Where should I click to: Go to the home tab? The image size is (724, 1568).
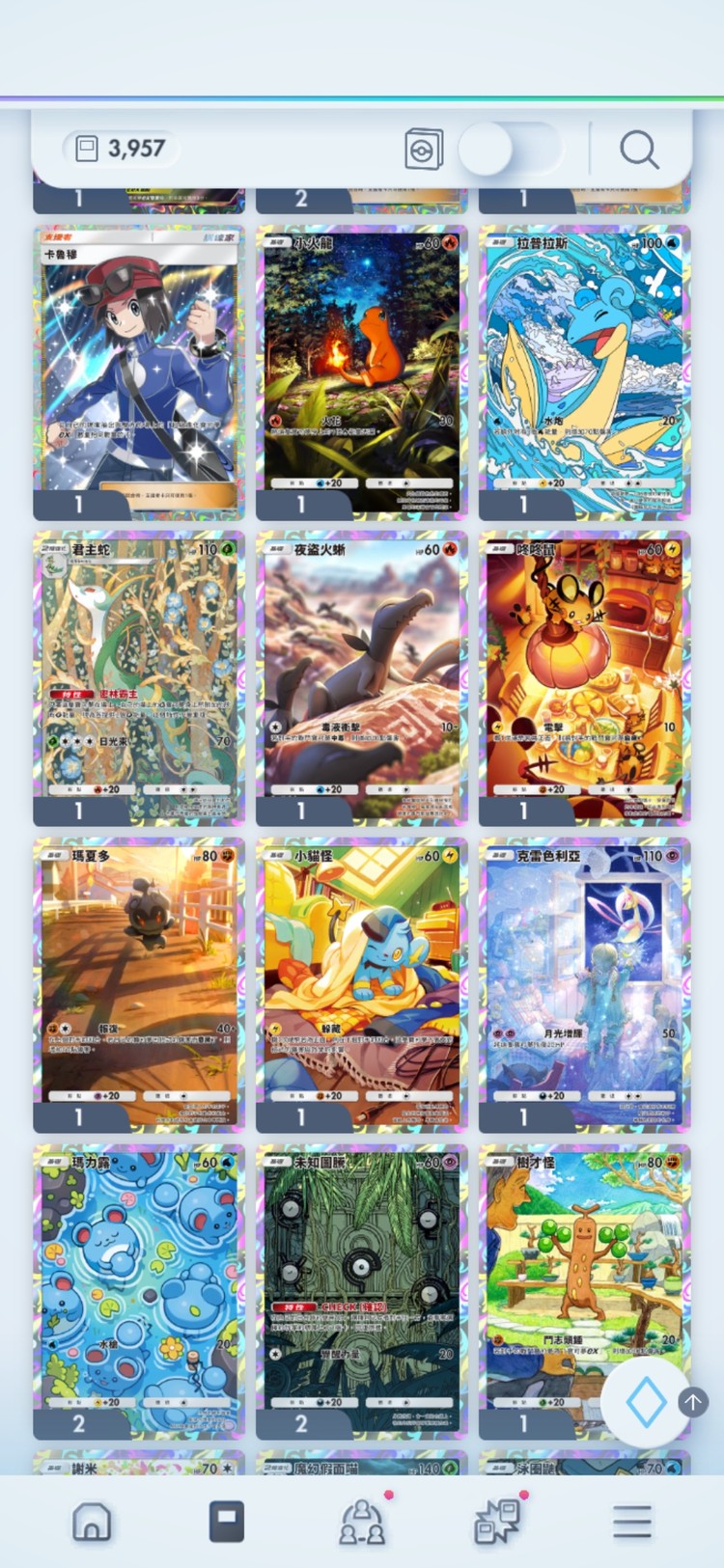point(92,1522)
